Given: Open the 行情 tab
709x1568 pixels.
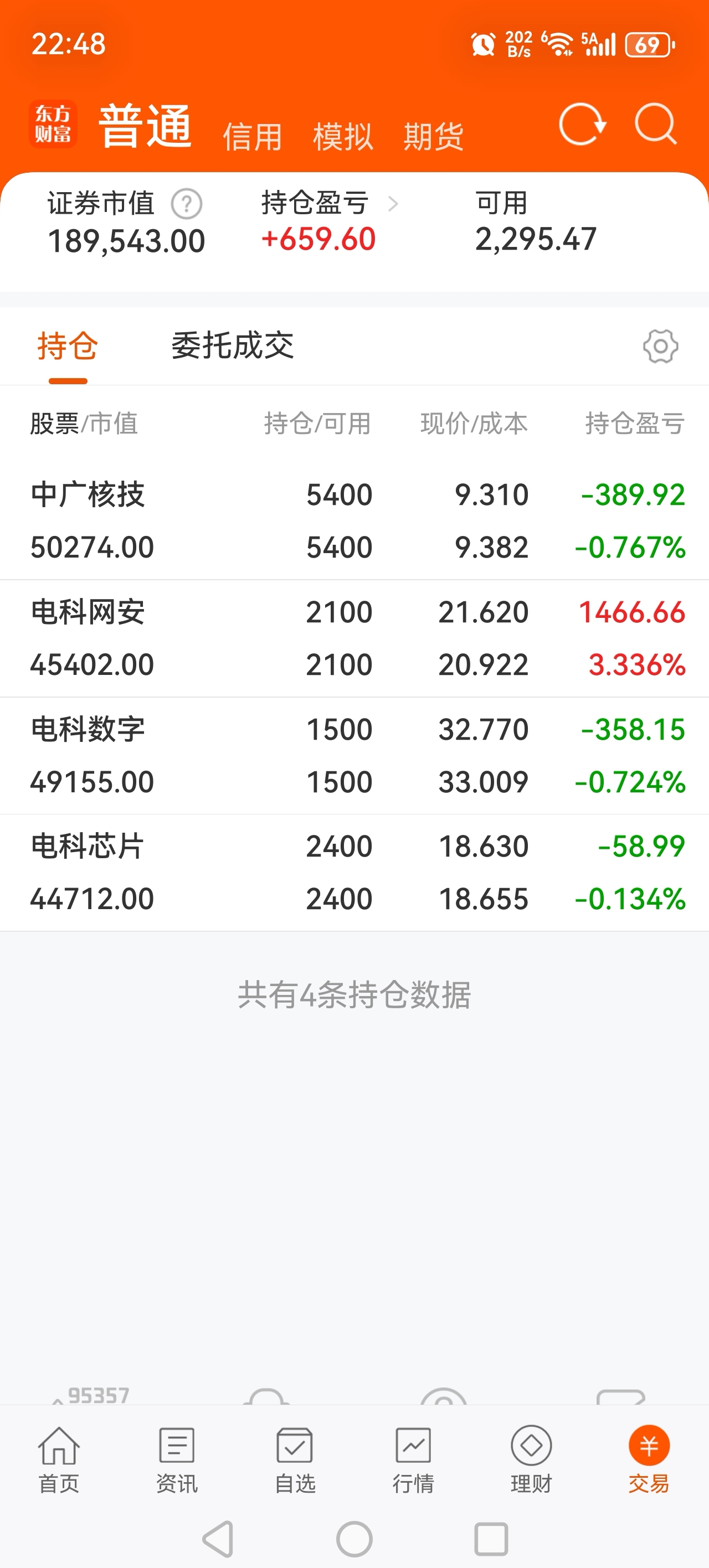Looking at the screenshot, I should point(414,1459).
